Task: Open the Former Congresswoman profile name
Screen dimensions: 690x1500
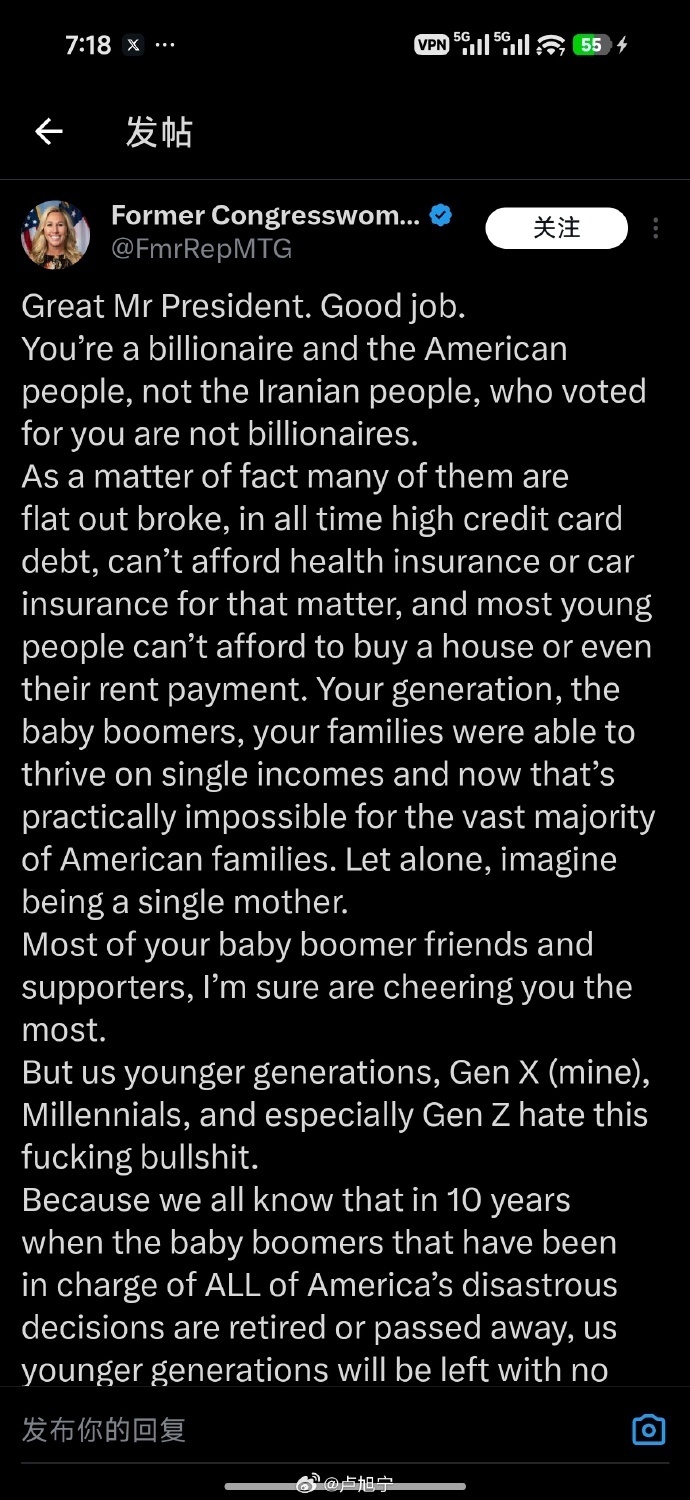Action: tap(265, 215)
